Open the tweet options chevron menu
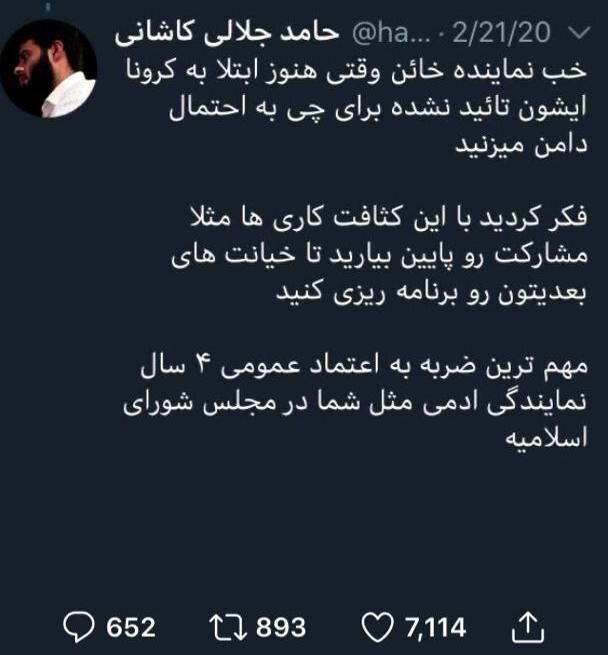Screen dimensions: 608x655 [x=578, y=33]
